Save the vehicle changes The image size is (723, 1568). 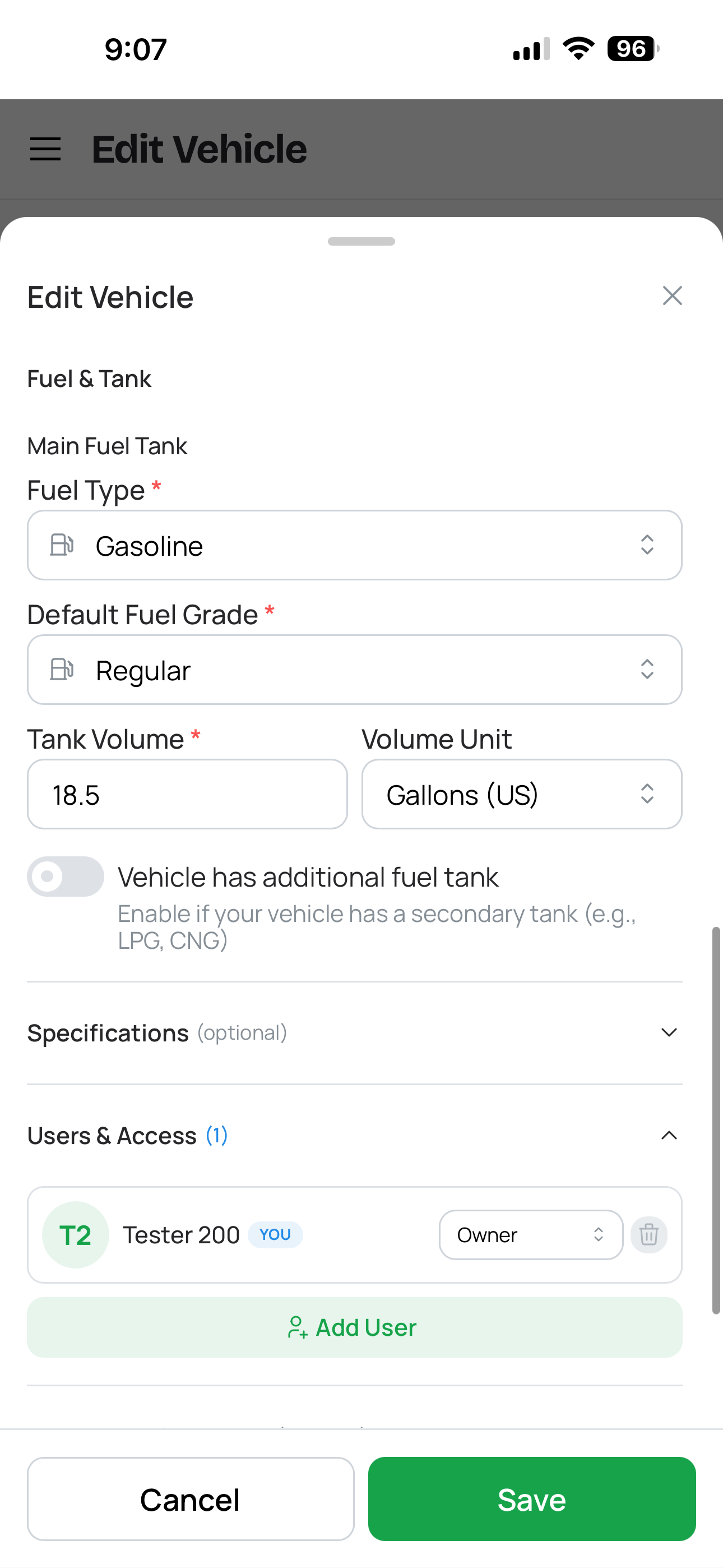[x=531, y=1499]
